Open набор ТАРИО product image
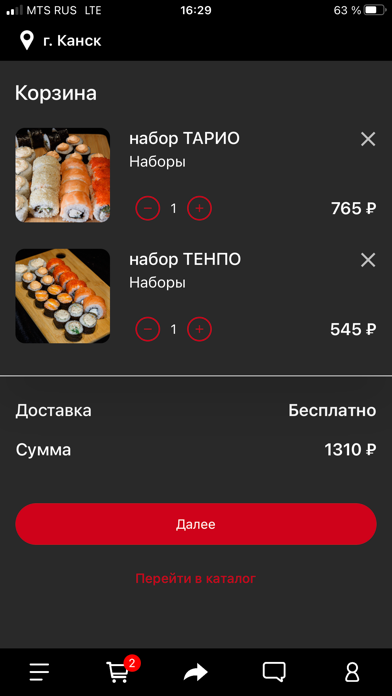The height and width of the screenshot is (696, 392). [63, 175]
